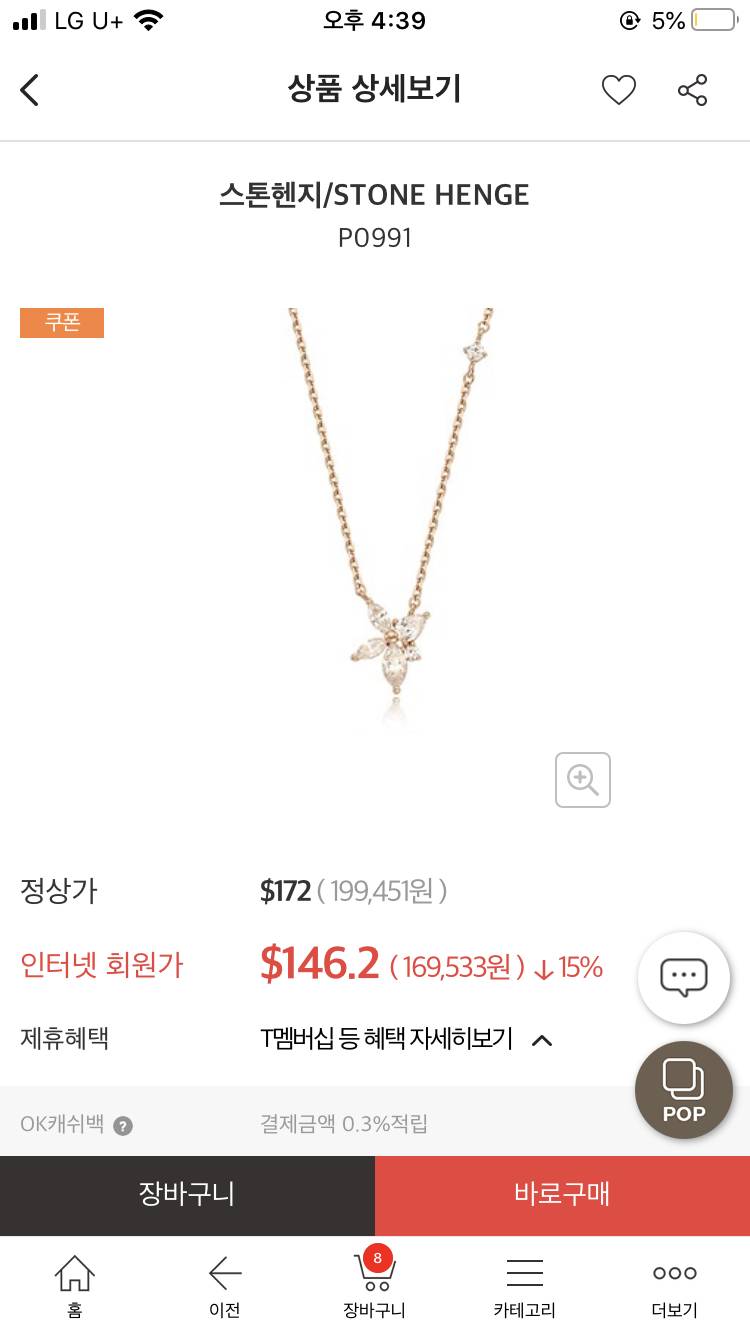Viewport: 750px width, 1334px height.
Task: Tap the back arrow to exit product page
Action: (29, 89)
